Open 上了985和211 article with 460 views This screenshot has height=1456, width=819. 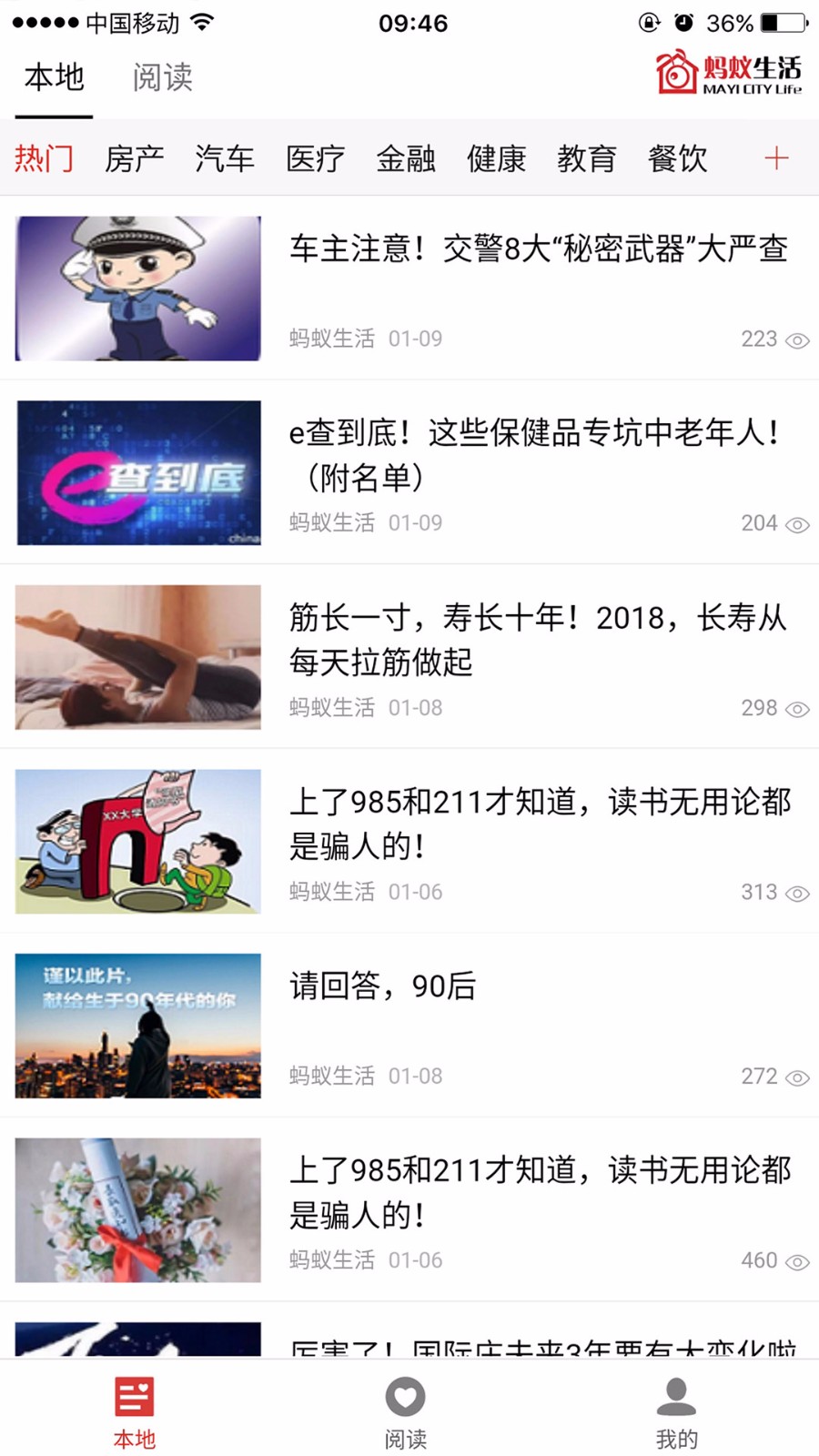(x=539, y=1191)
